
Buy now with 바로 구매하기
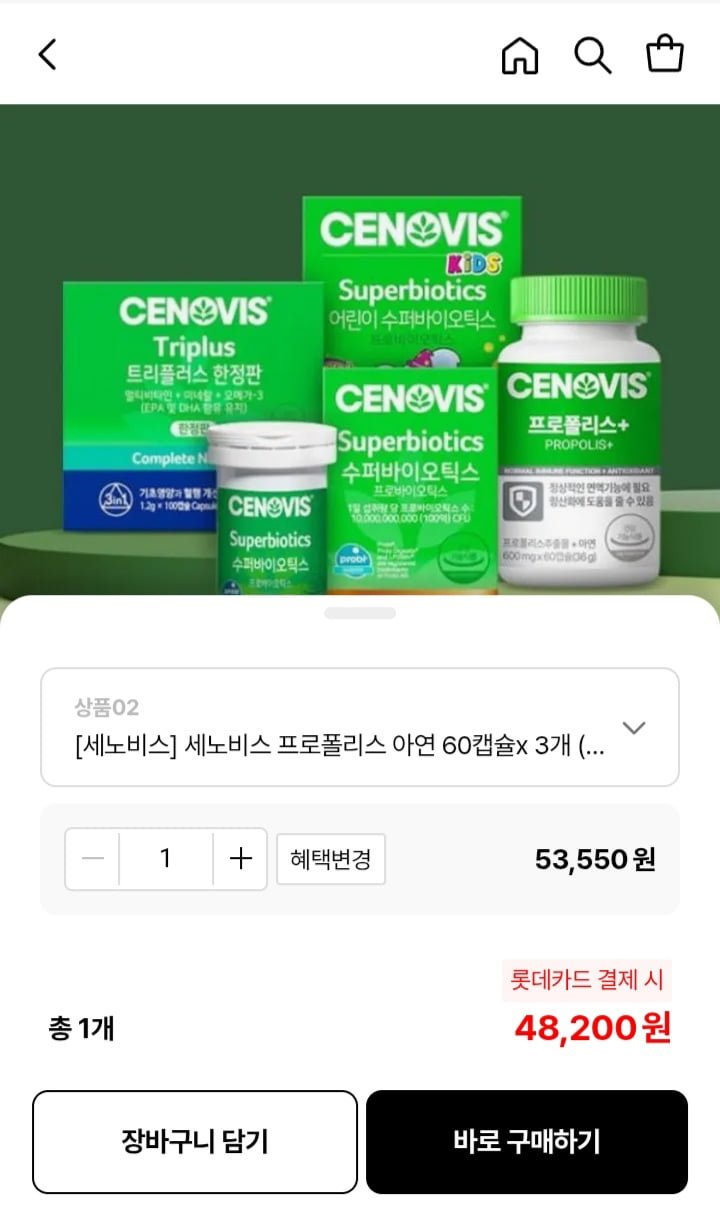(x=527, y=1142)
